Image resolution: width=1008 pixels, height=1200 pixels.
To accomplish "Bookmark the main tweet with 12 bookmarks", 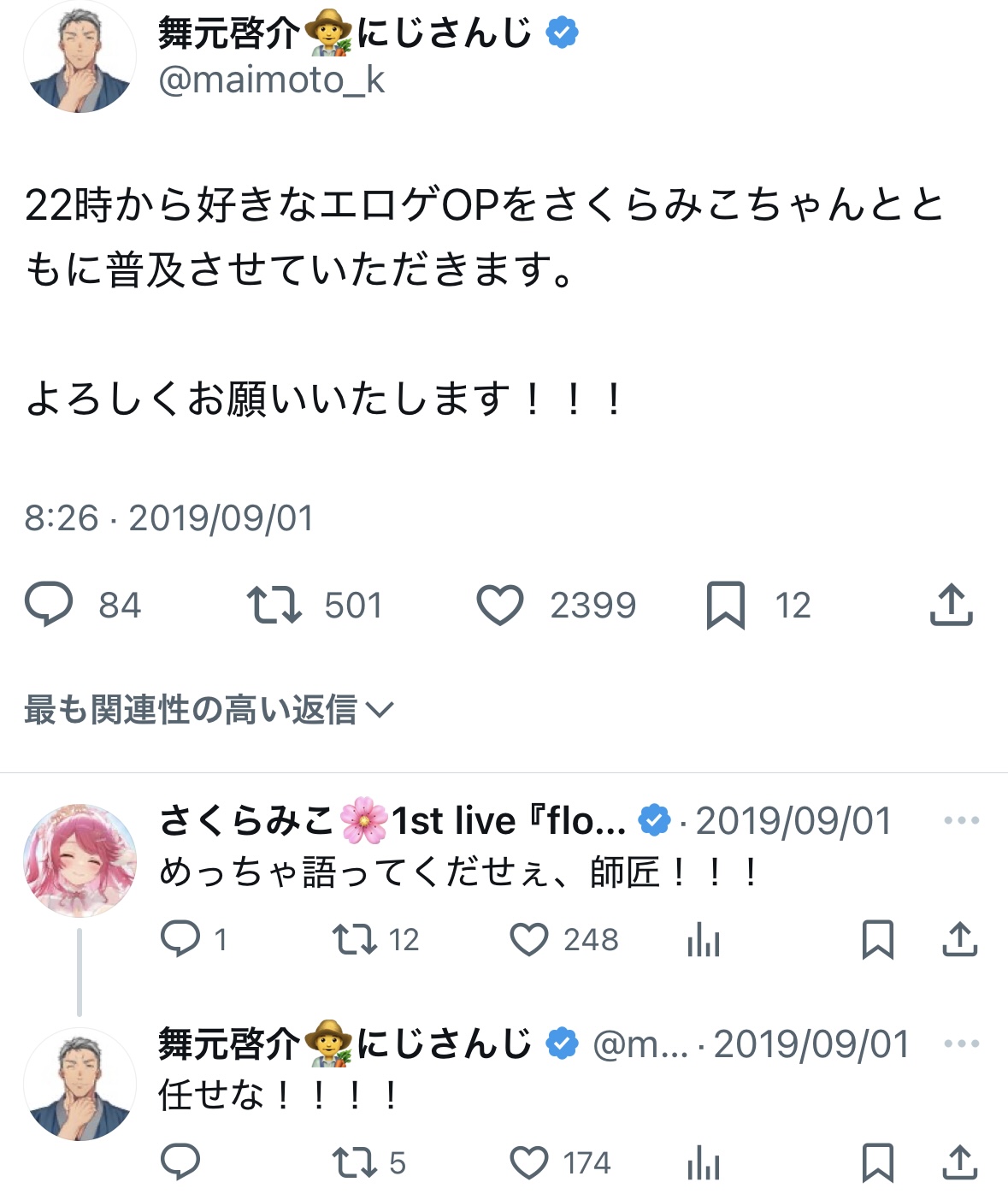I will [725, 605].
